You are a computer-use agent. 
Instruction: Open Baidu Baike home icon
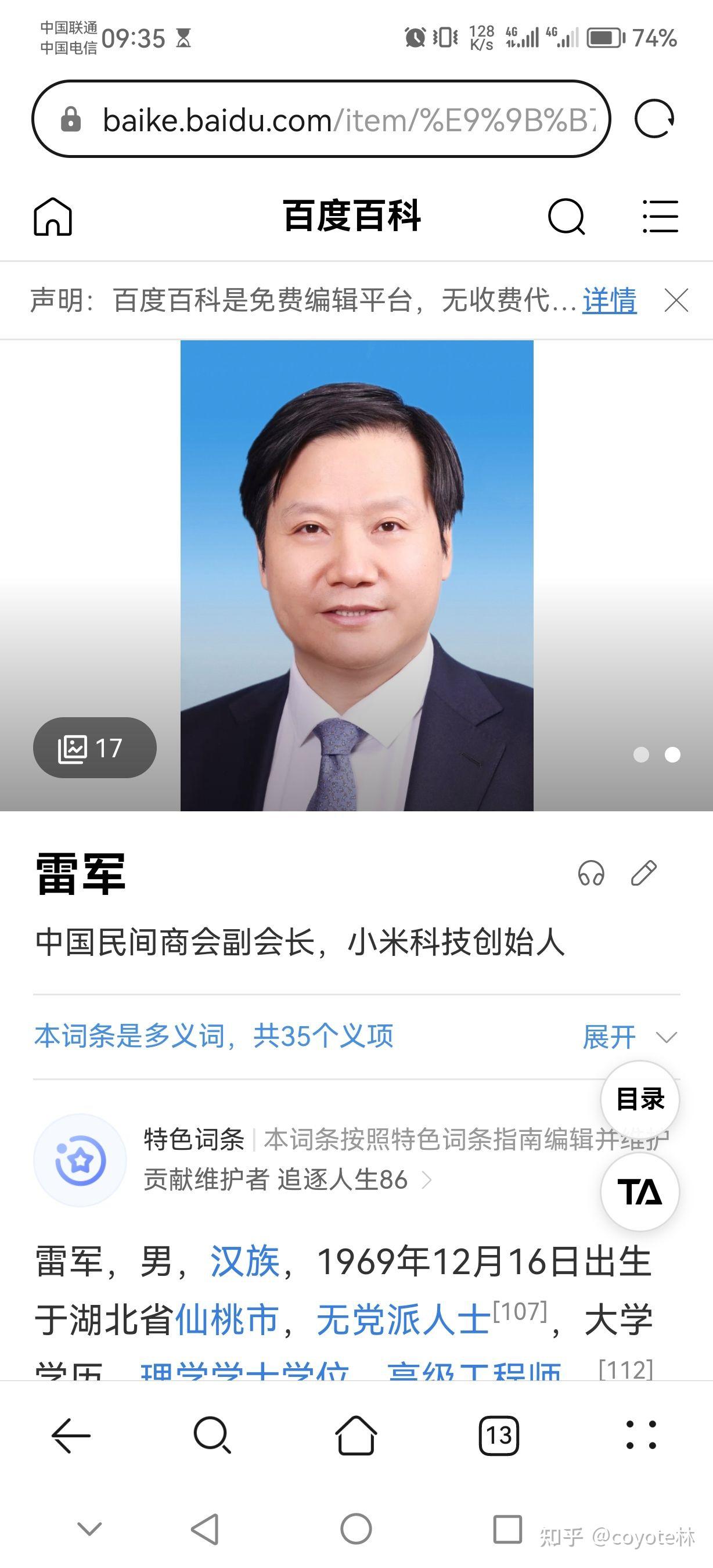(53, 216)
